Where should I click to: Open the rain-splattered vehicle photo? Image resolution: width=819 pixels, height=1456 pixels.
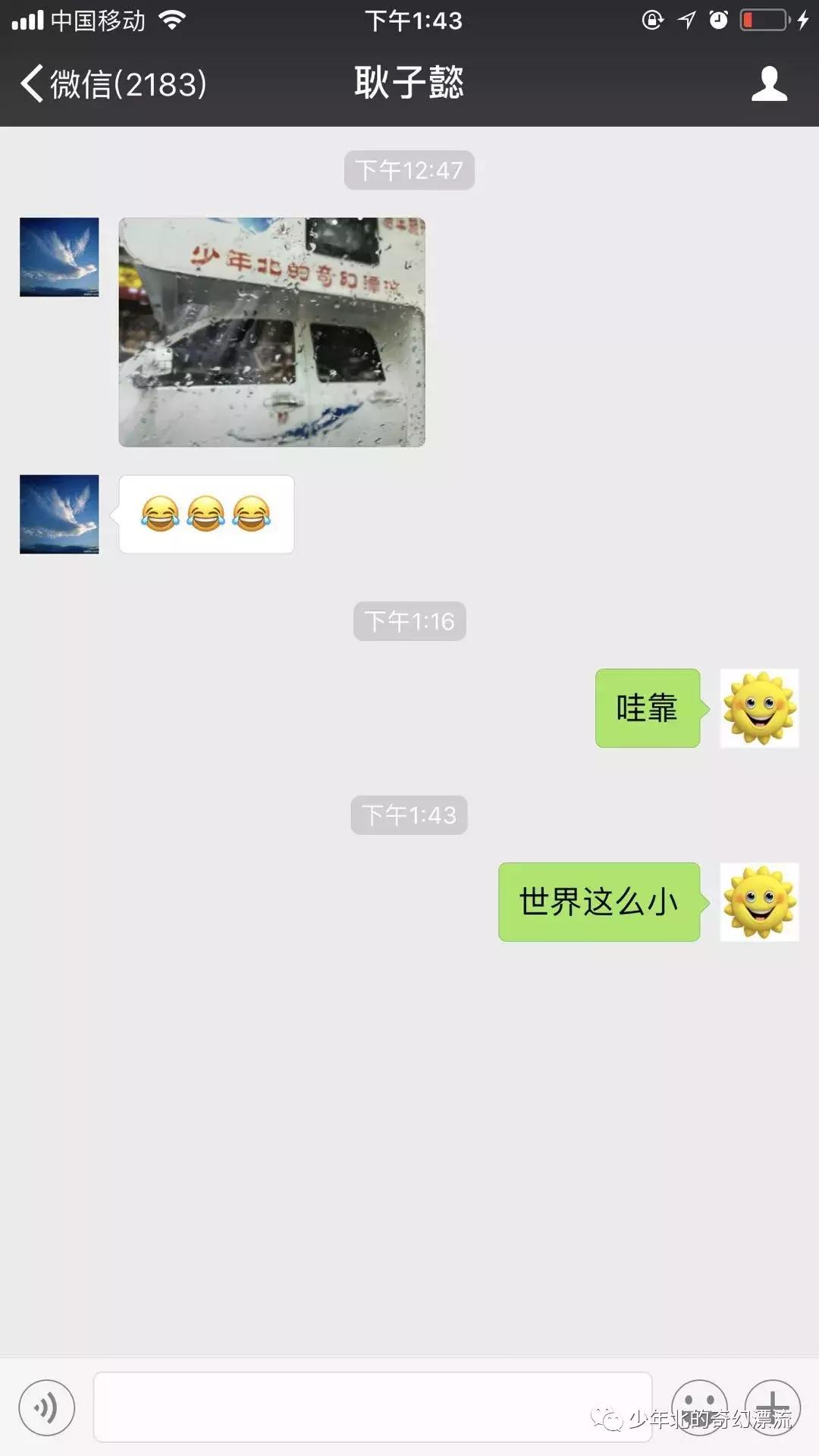(x=271, y=331)
